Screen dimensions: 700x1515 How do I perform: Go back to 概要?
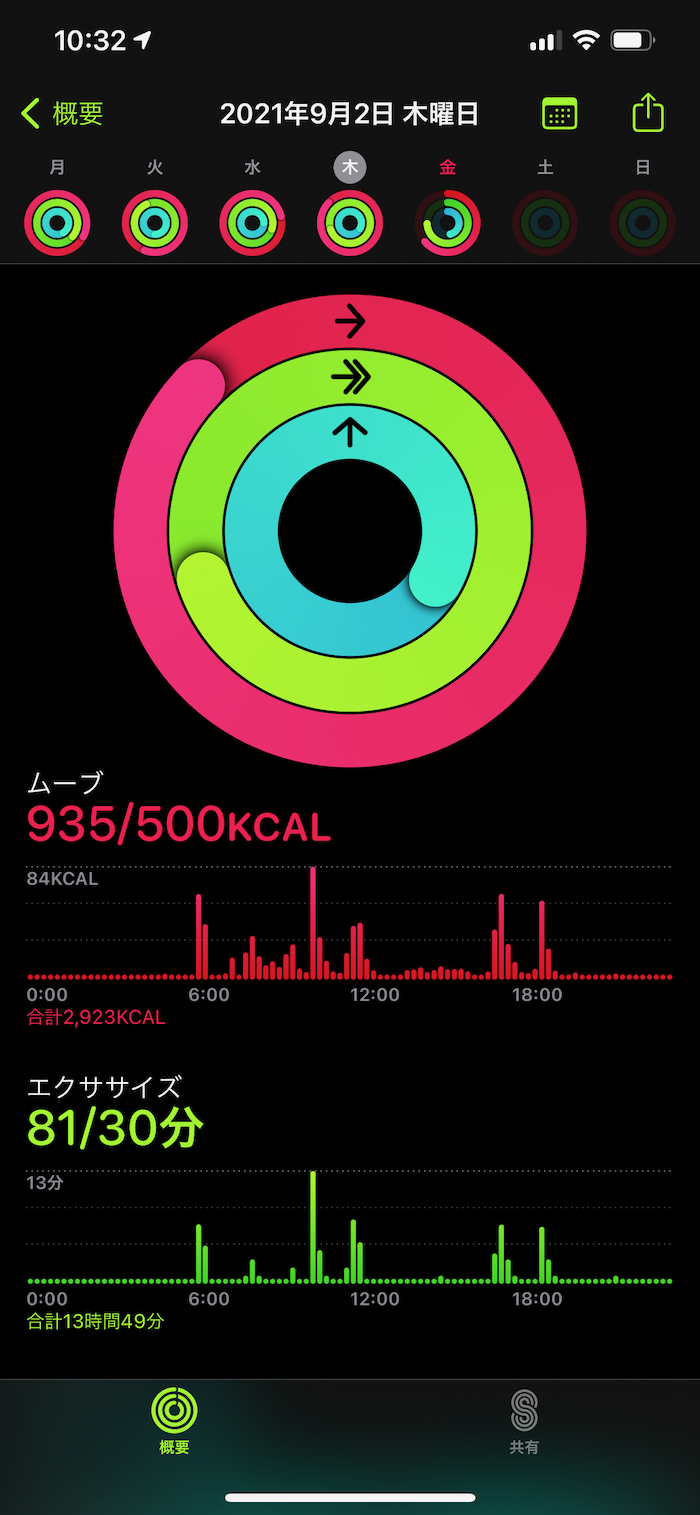tap(62, 114)
